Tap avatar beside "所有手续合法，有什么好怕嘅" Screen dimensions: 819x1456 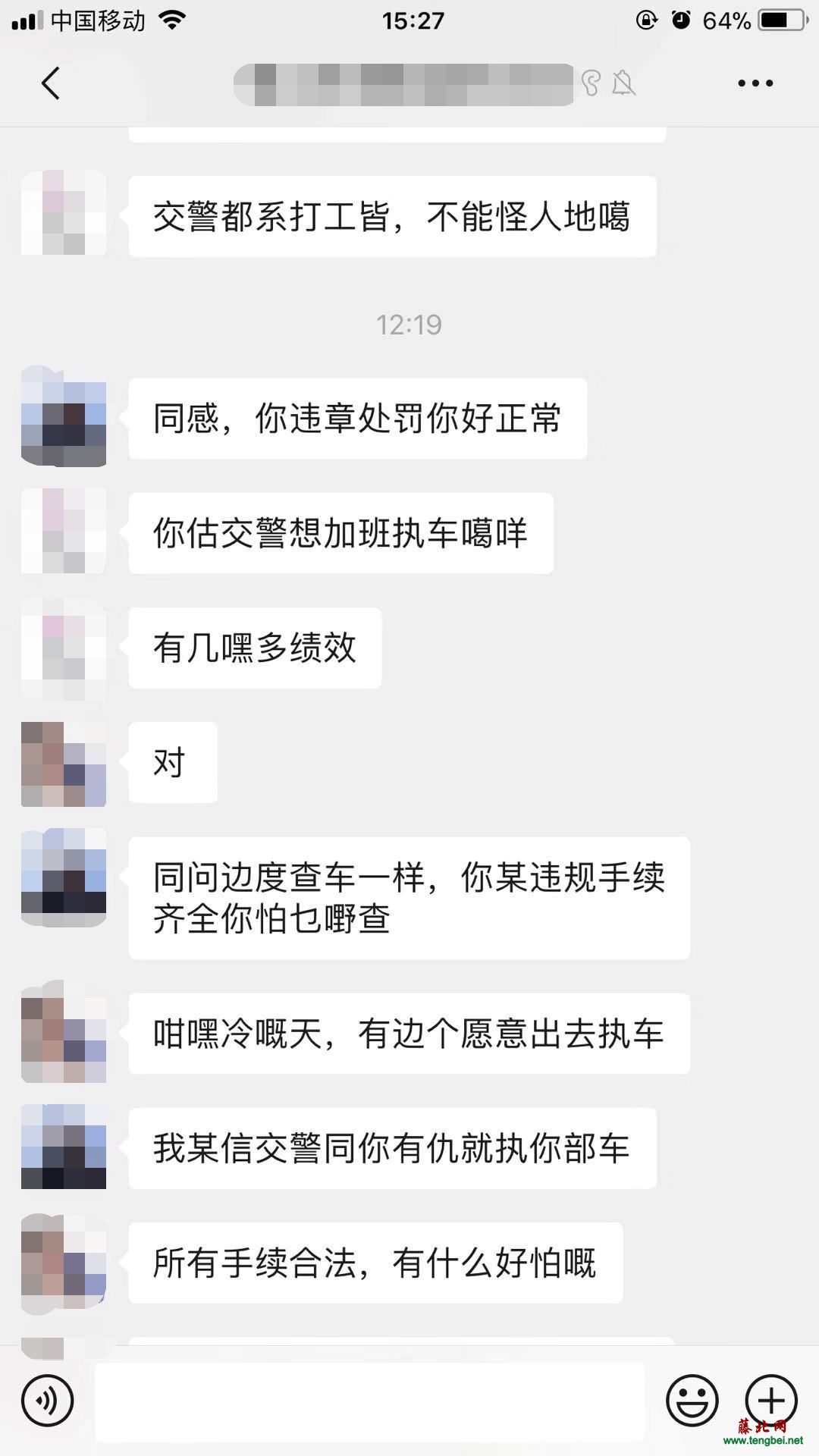64,1263
